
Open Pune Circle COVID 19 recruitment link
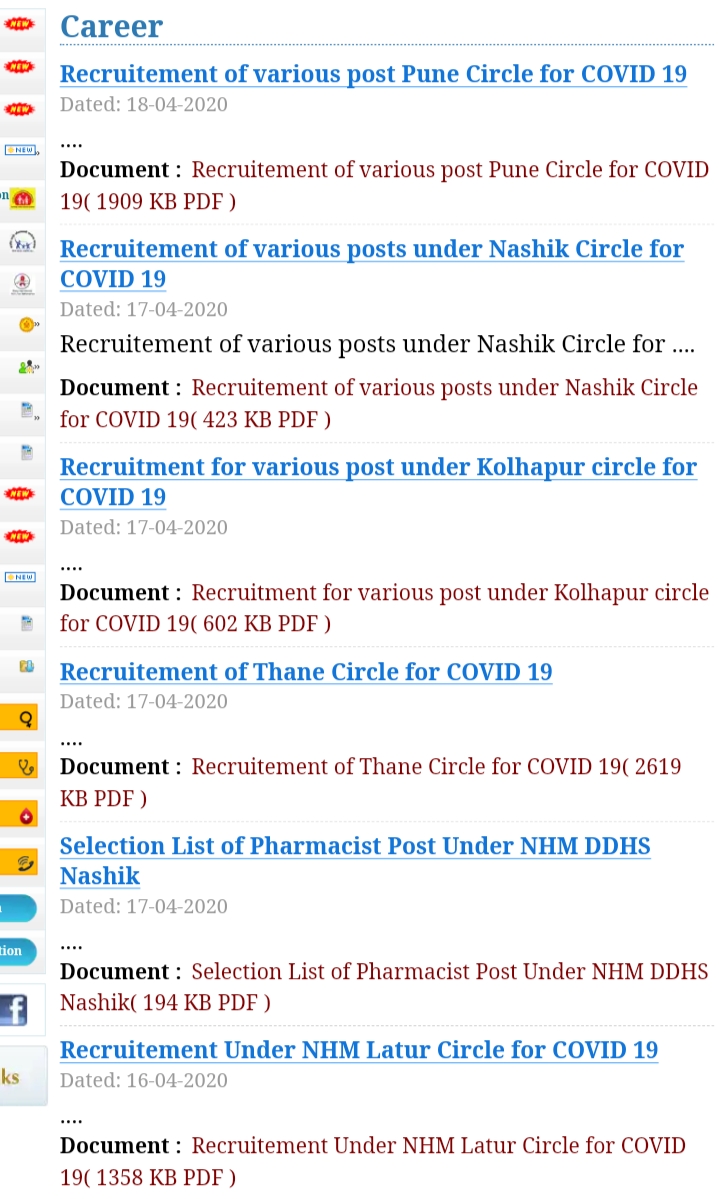tap(373, 74)
